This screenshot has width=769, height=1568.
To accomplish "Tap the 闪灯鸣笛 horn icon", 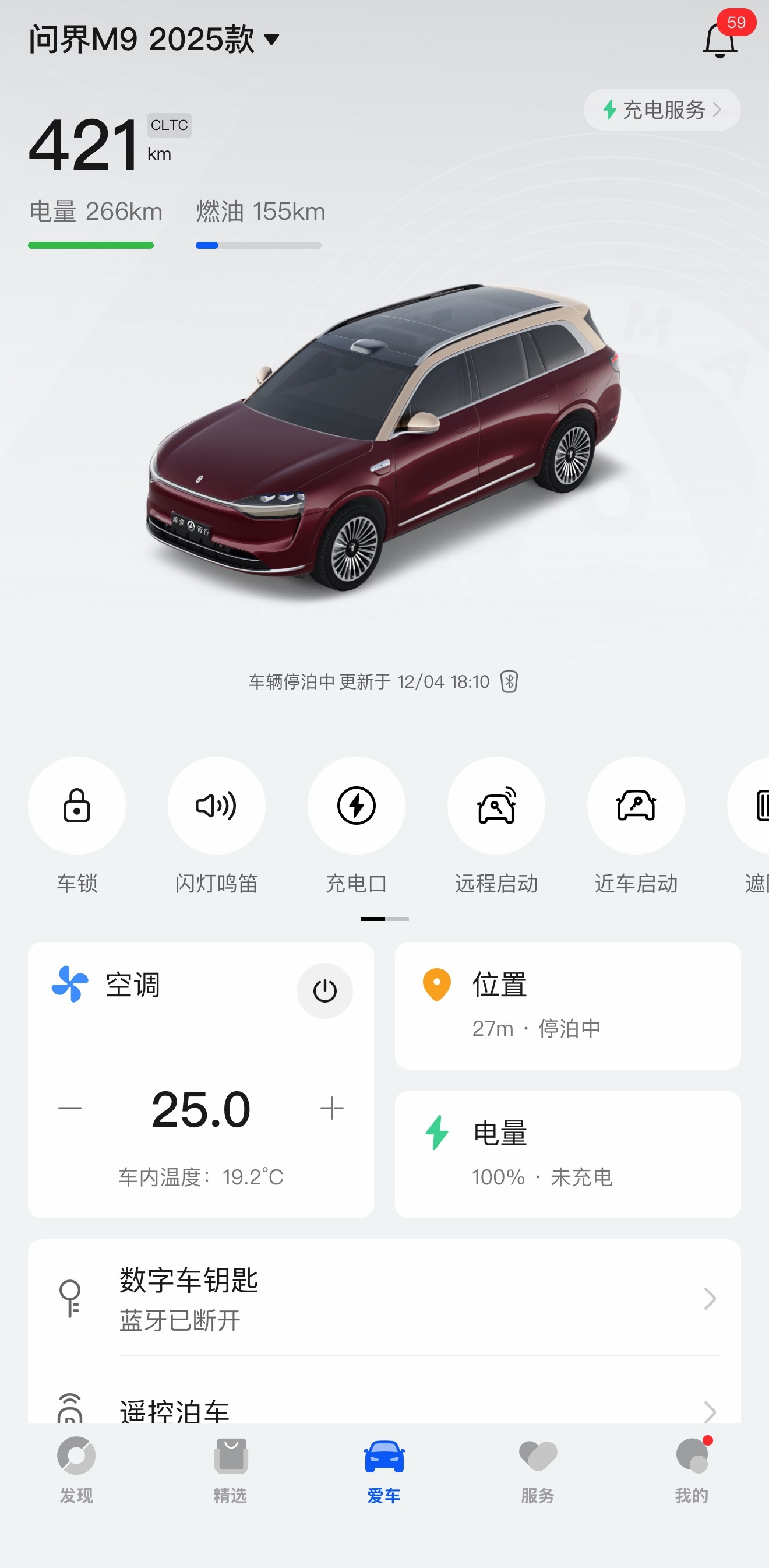I will pyautogui.click(x=217, y=806).
